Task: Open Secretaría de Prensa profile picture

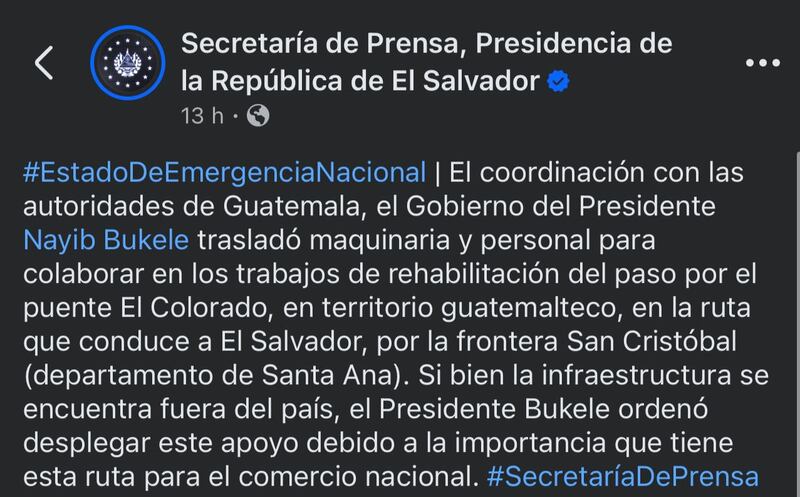Action: pyautogui.click(x=125, y=63)
